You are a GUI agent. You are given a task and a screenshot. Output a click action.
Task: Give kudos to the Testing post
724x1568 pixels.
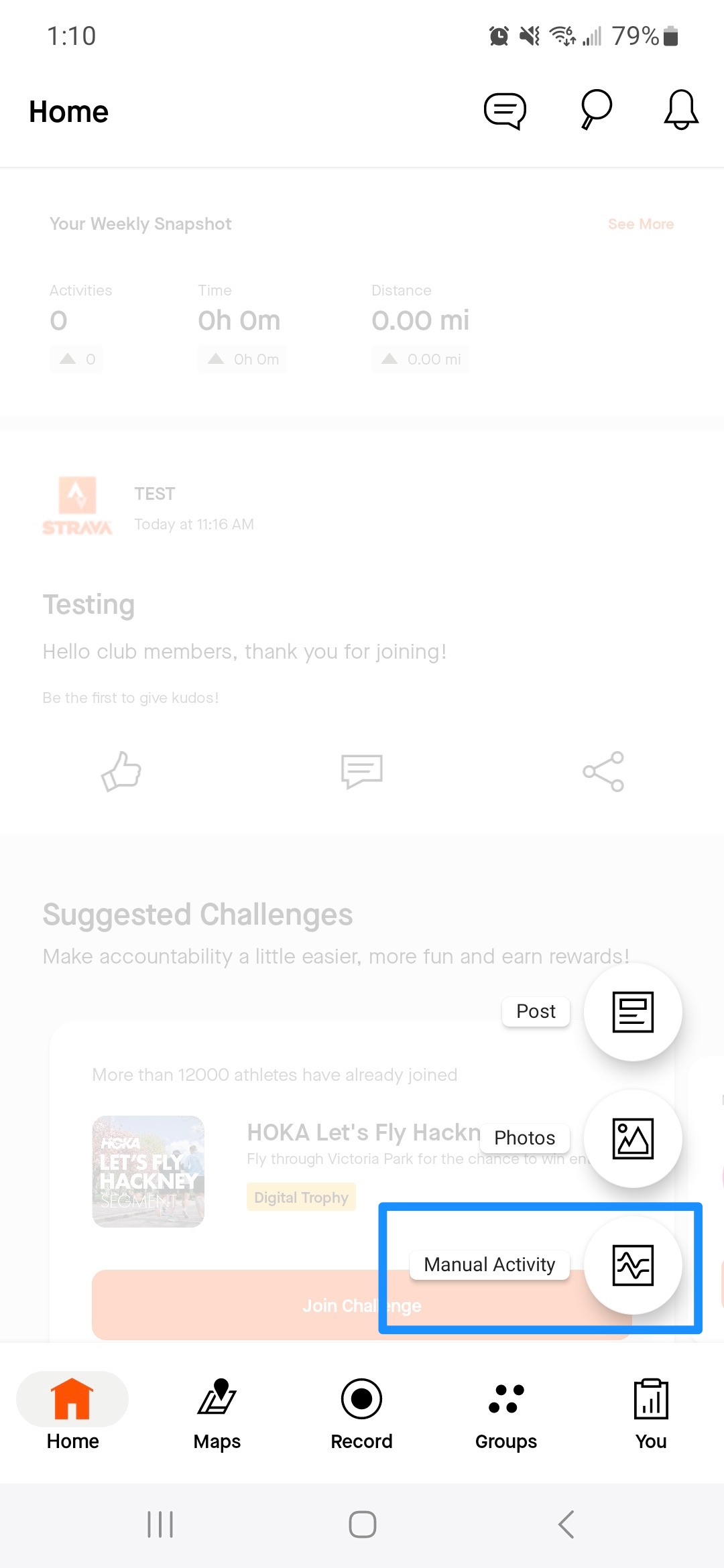coord(121,771)
